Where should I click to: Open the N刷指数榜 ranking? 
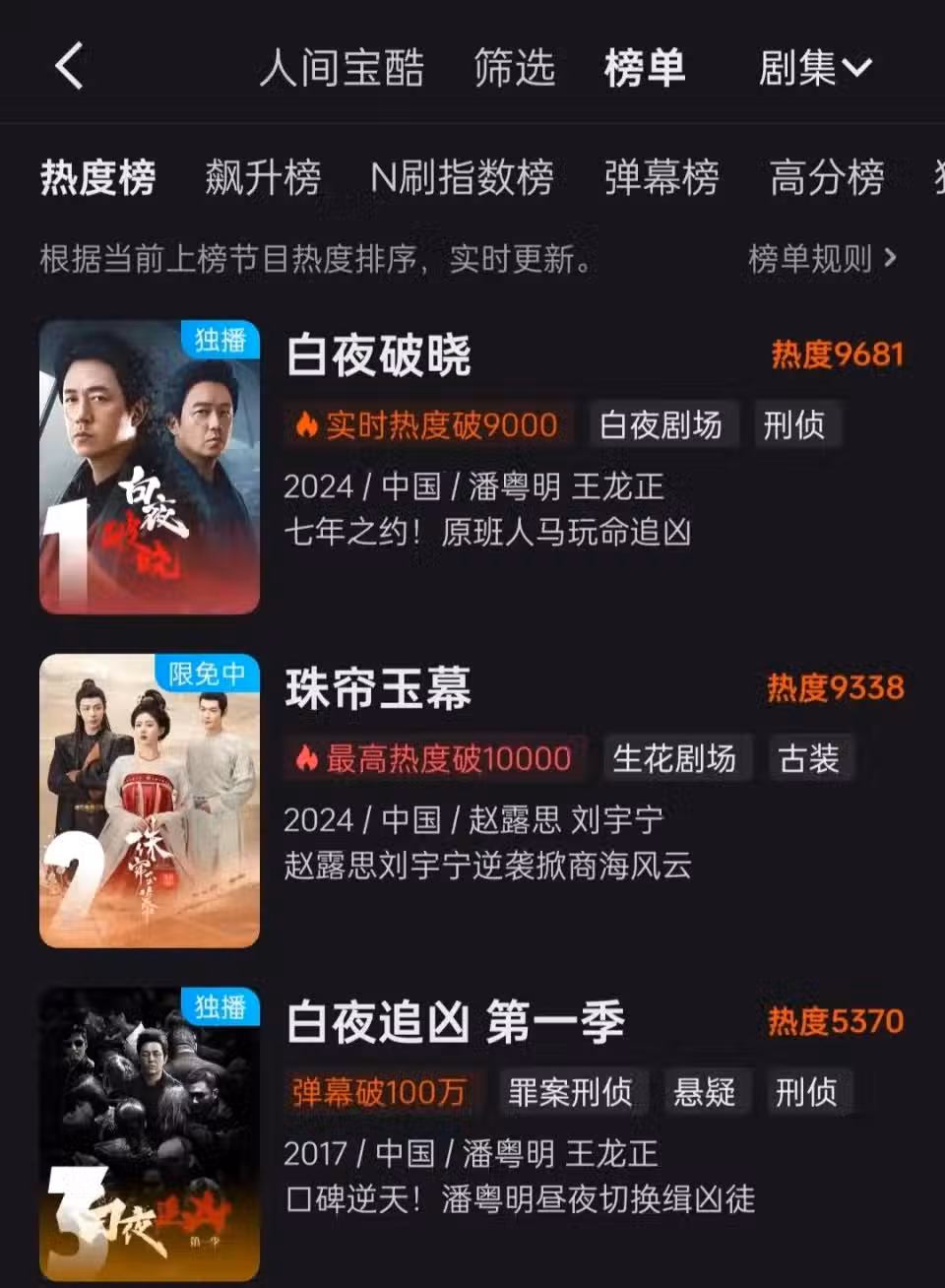(462, 178)
